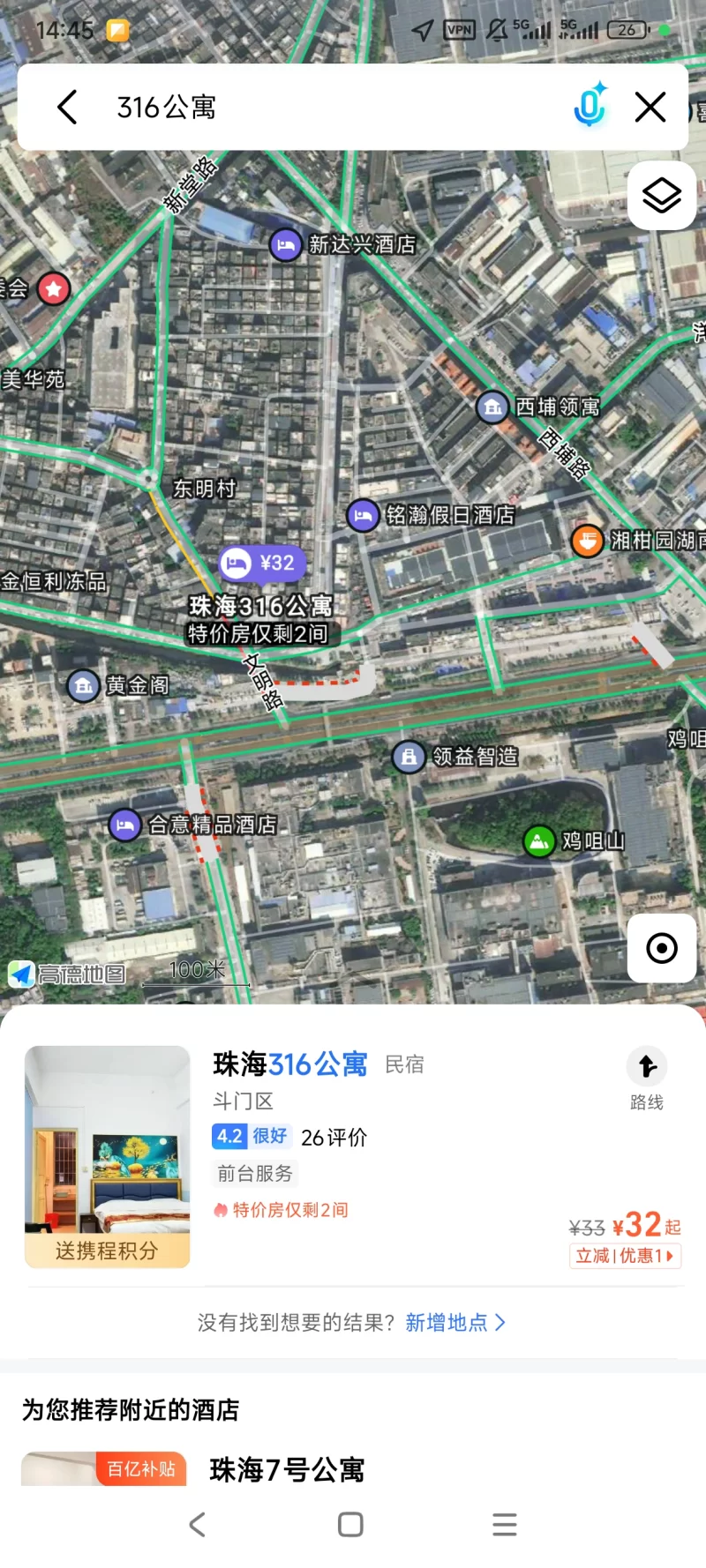
Task: Tap the 黄金阁 lodging marker
Action: click(83, 685)
